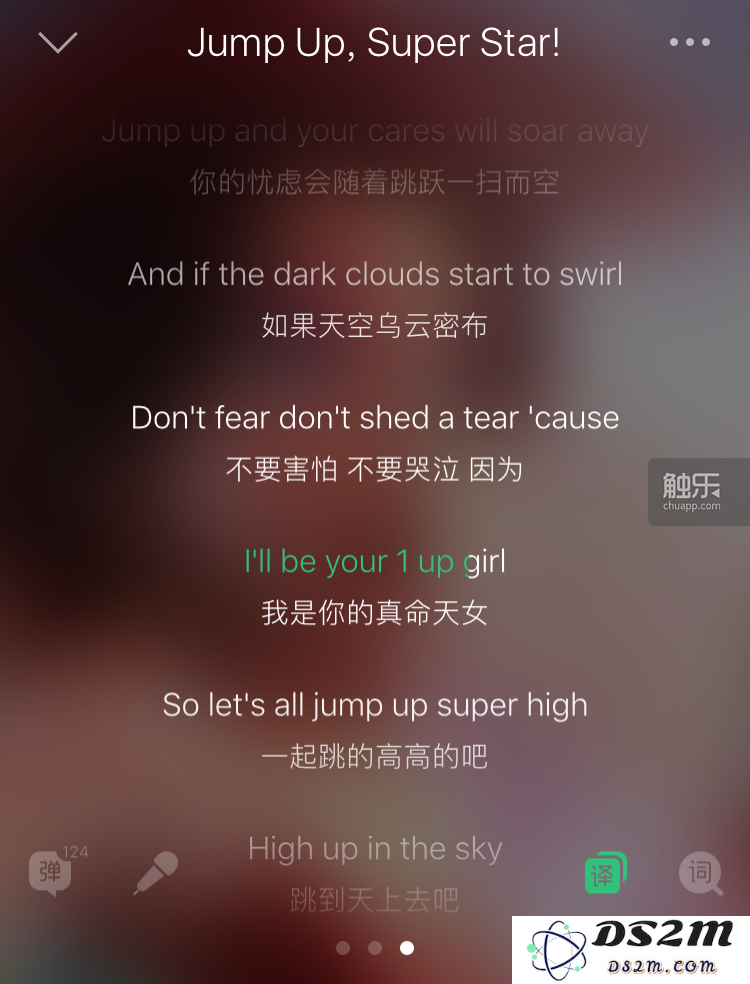Viewport: 750px width, 984px height.
Task: Tap the microphone karaoke icon
Action: pyautogui.click(x=156, y=872)
